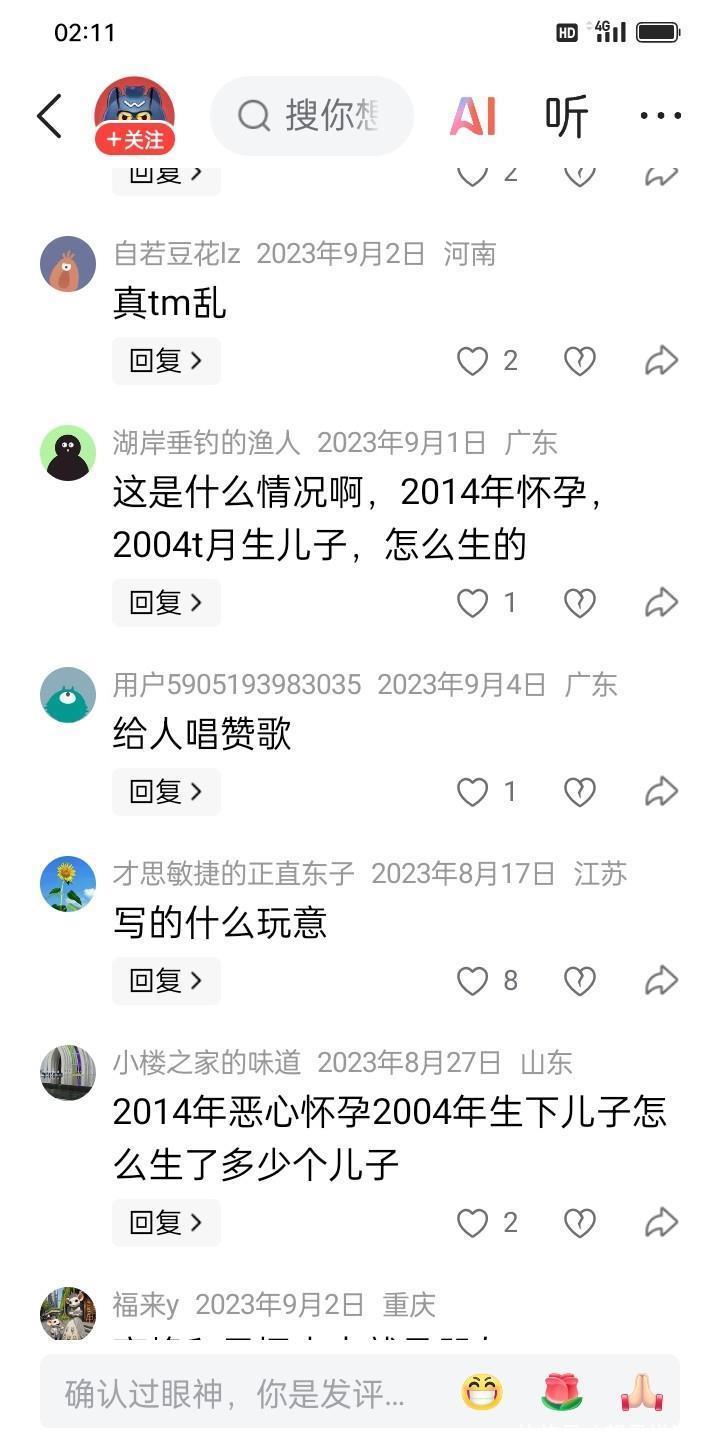Open the AI assistant
This screenshot has width=720, height=1450.
pos(472,117)
